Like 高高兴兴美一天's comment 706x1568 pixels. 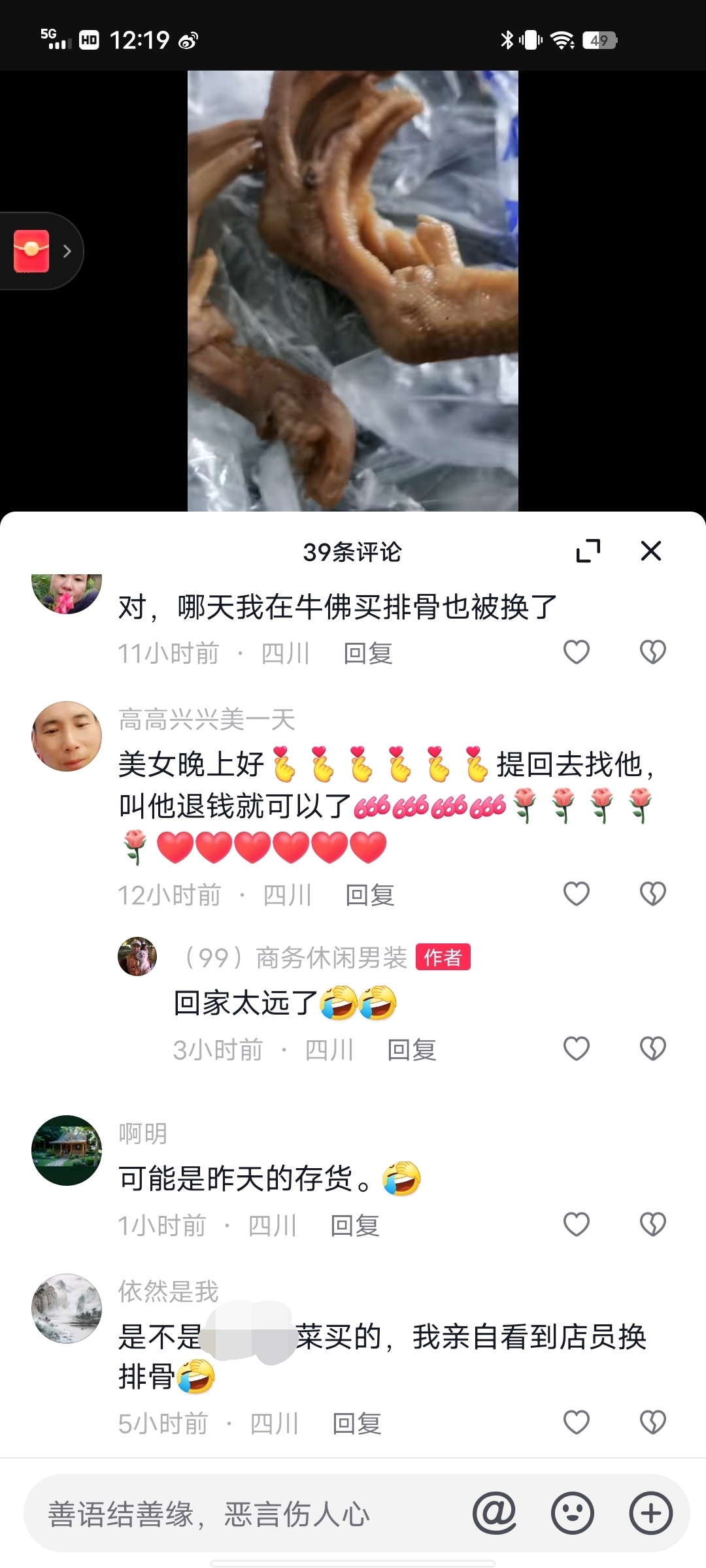pyautogui.click(x=576, y=894)
